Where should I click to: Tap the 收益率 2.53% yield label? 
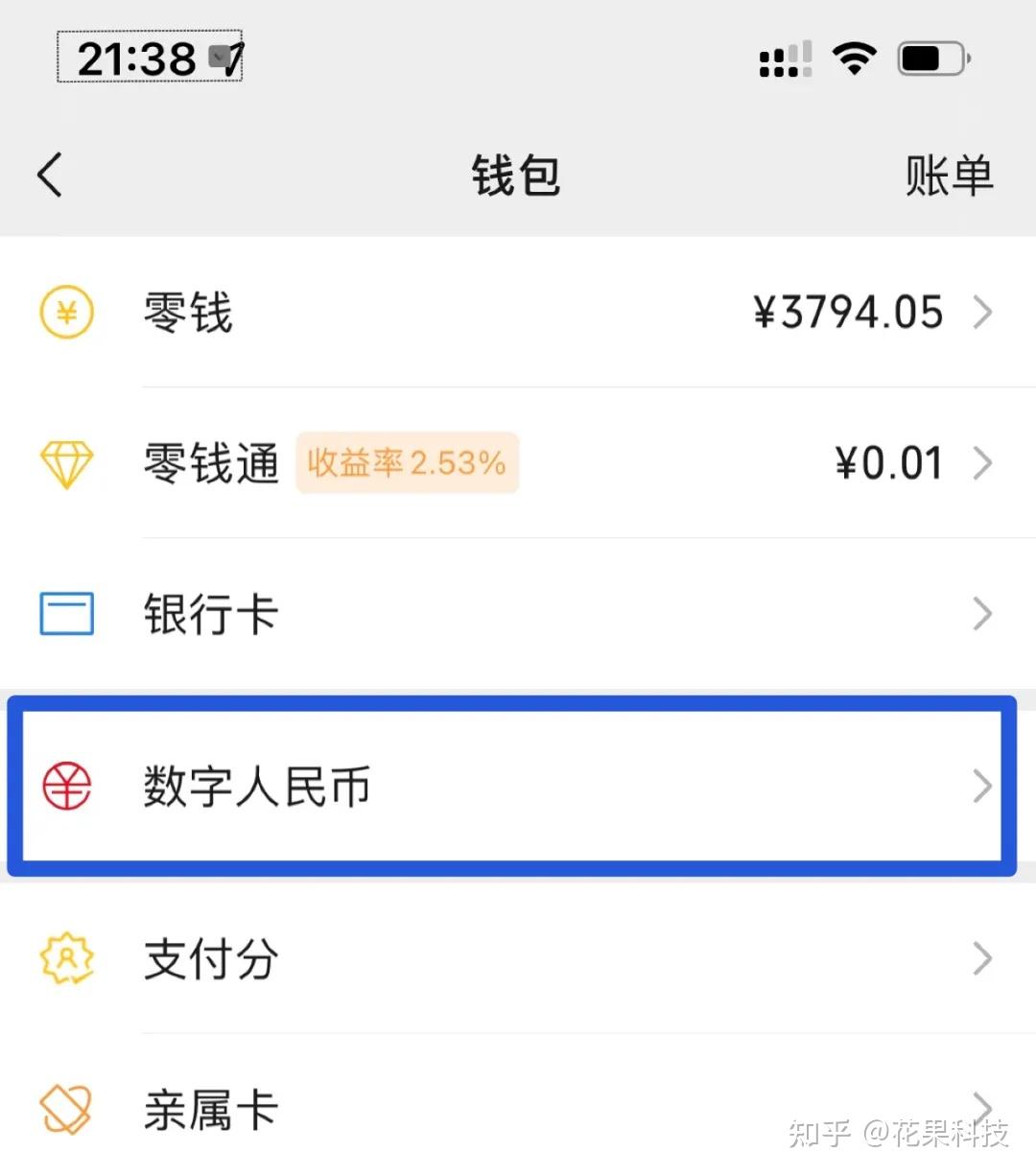click(x=407, y=463)
